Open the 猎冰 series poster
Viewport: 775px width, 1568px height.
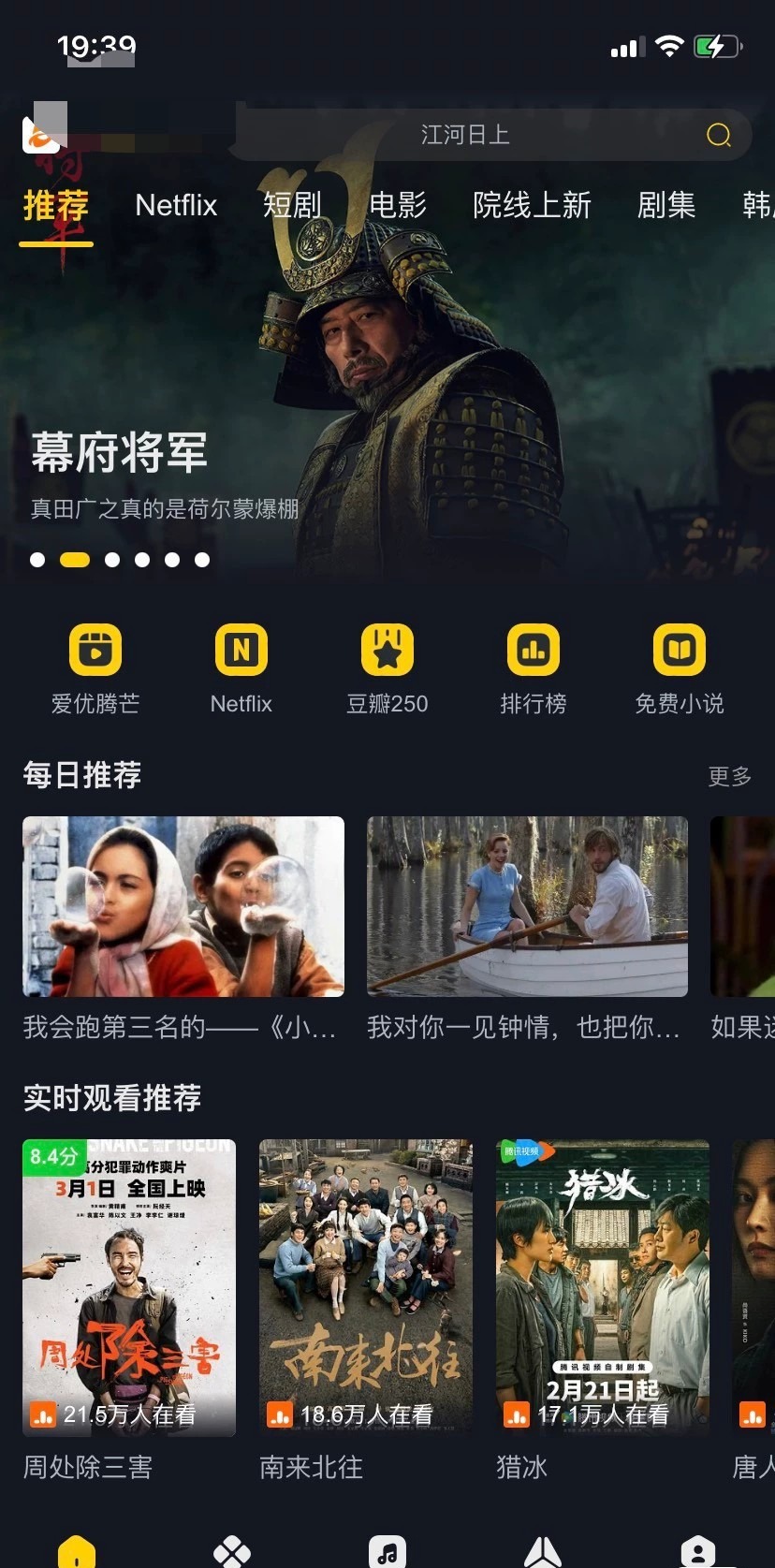click(x=603, y=1287)
